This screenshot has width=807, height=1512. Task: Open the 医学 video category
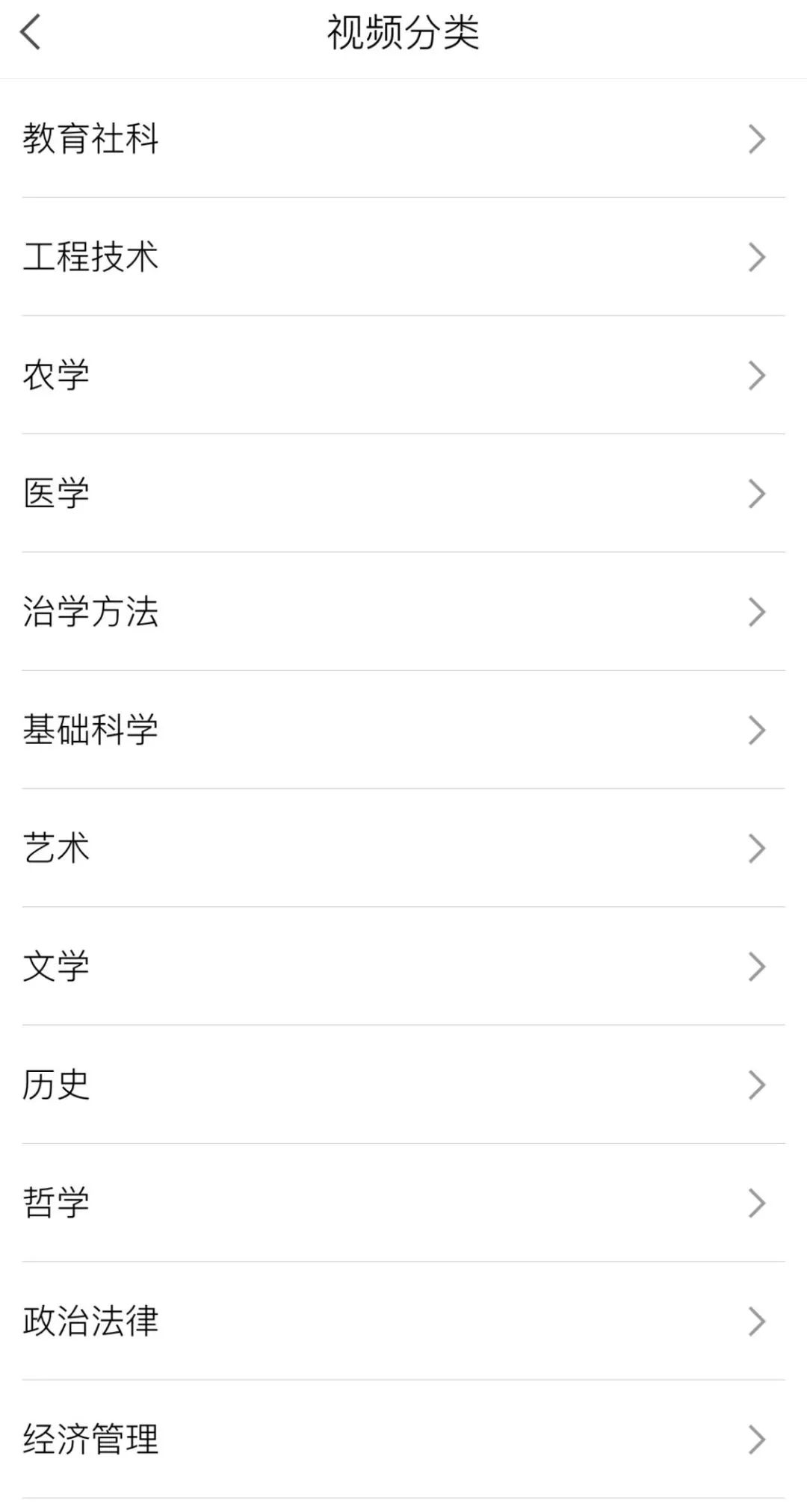pyautogui.click(x=403, y=493)
